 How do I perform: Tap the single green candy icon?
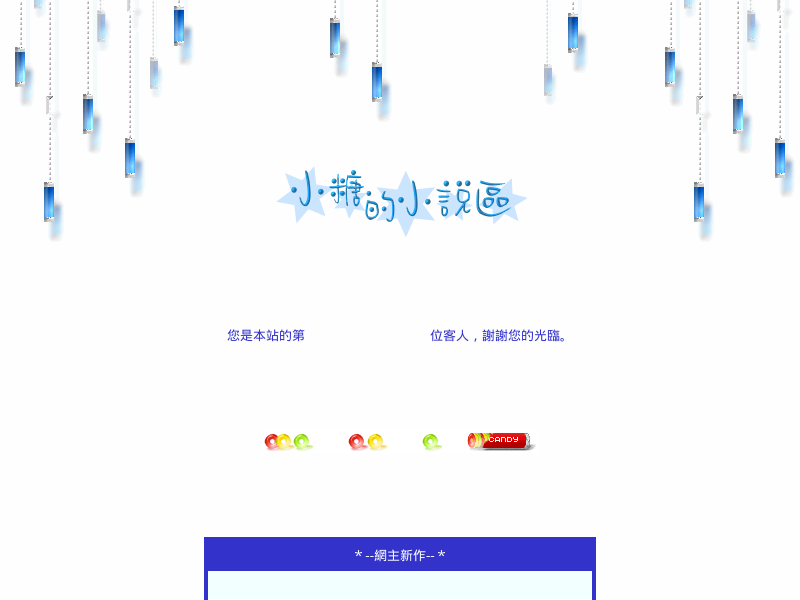[x=431, y=441]
